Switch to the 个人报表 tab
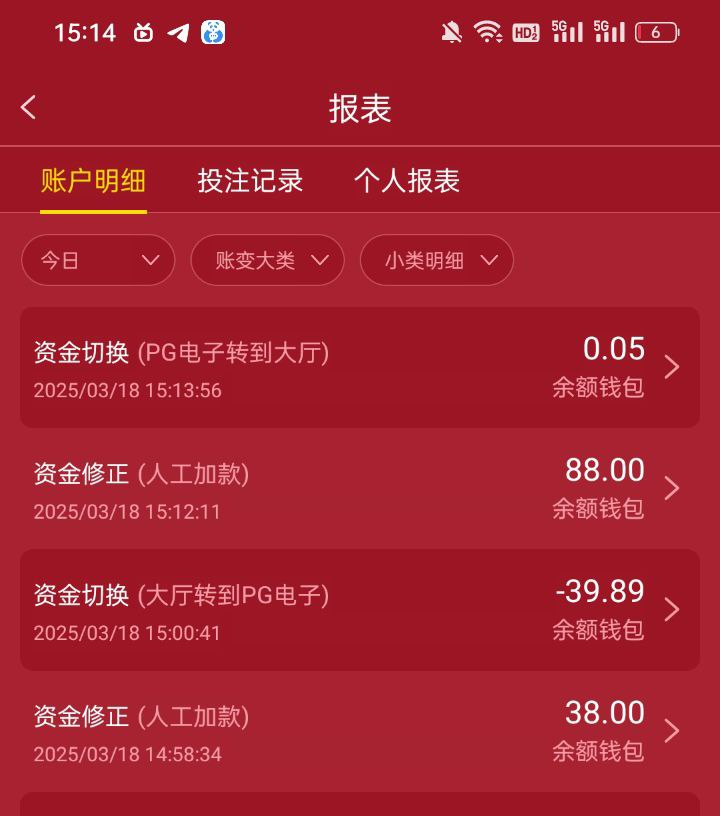The width and height of the screenshot is (720, 816). (x=406, y=181)
